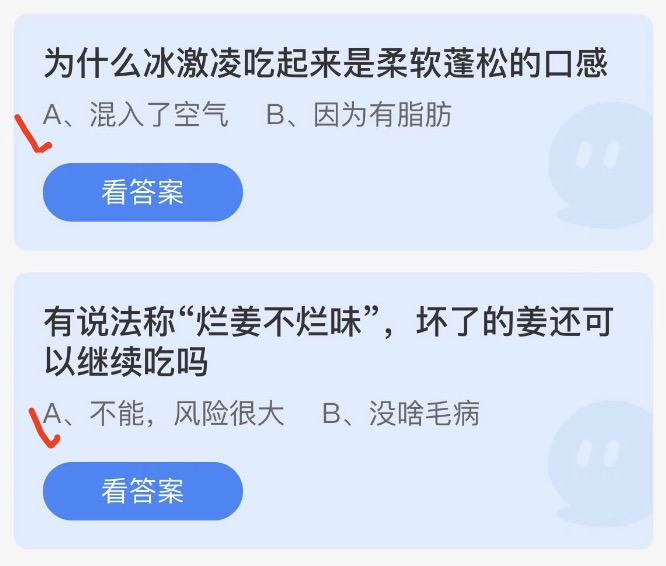
Task: Reveal the answer for the 烂姜不烂味 question
Action: pos(142,491)
